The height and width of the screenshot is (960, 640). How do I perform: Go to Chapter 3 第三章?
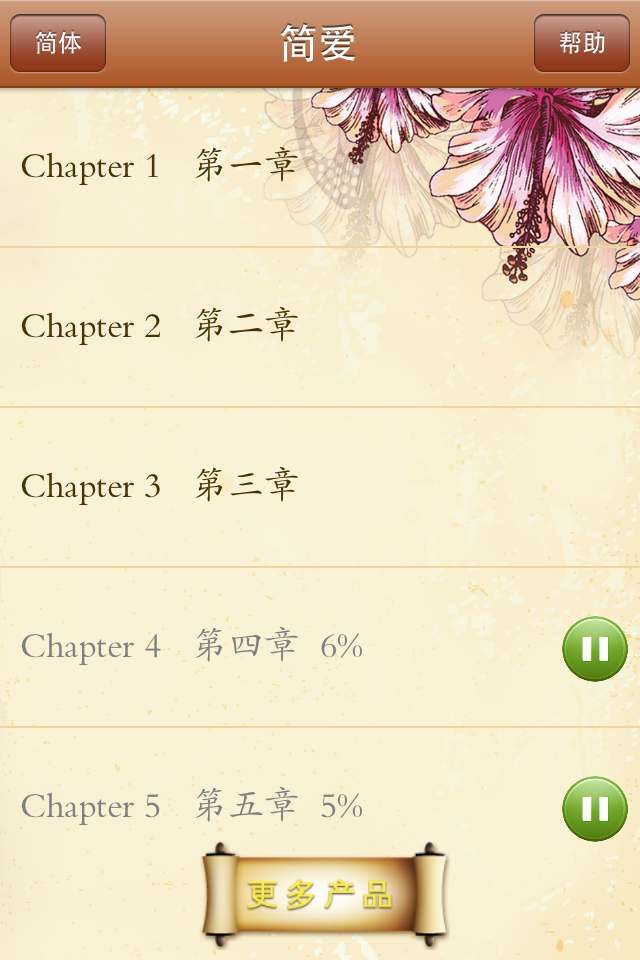click(160, 486)
